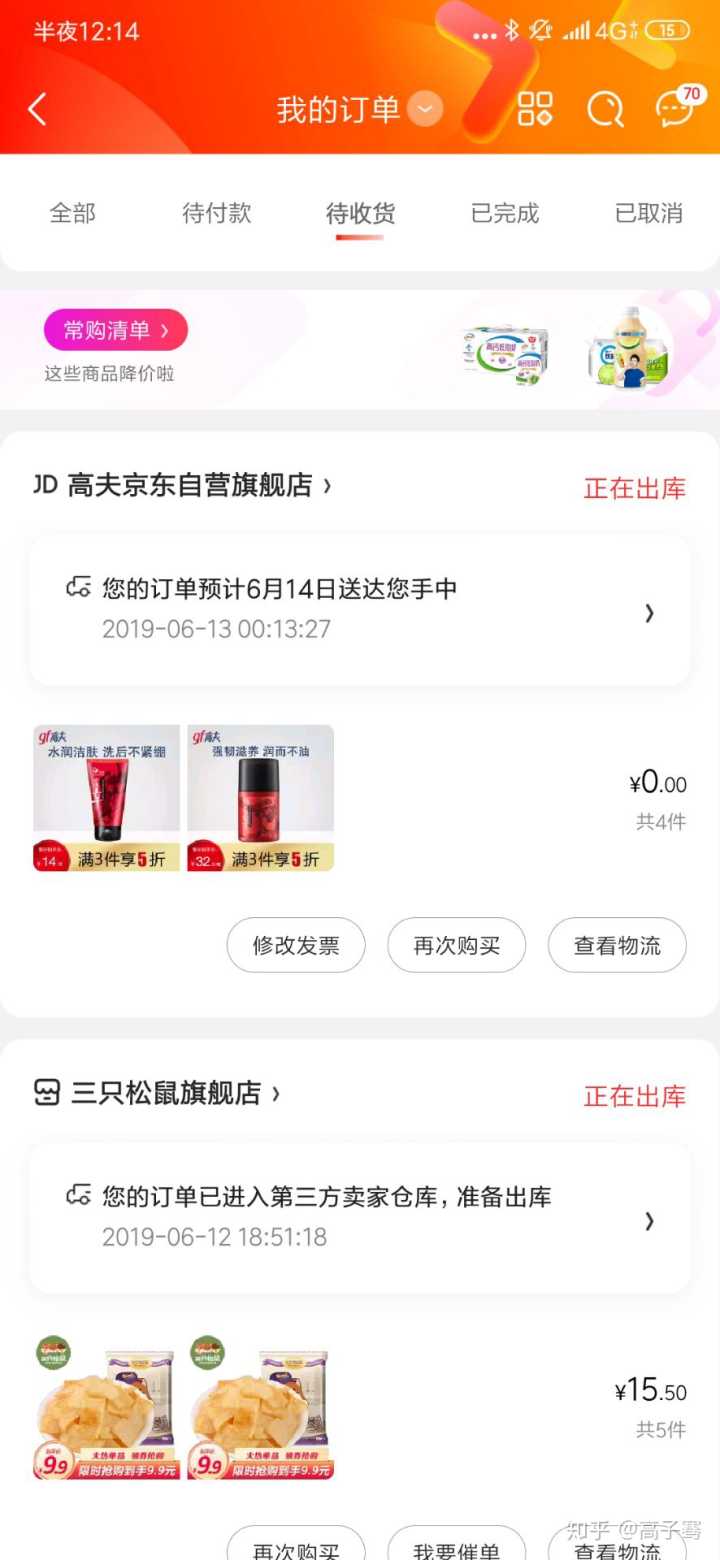
Task: Select the 待收货 tab
Action: click(x=360, y=213)
